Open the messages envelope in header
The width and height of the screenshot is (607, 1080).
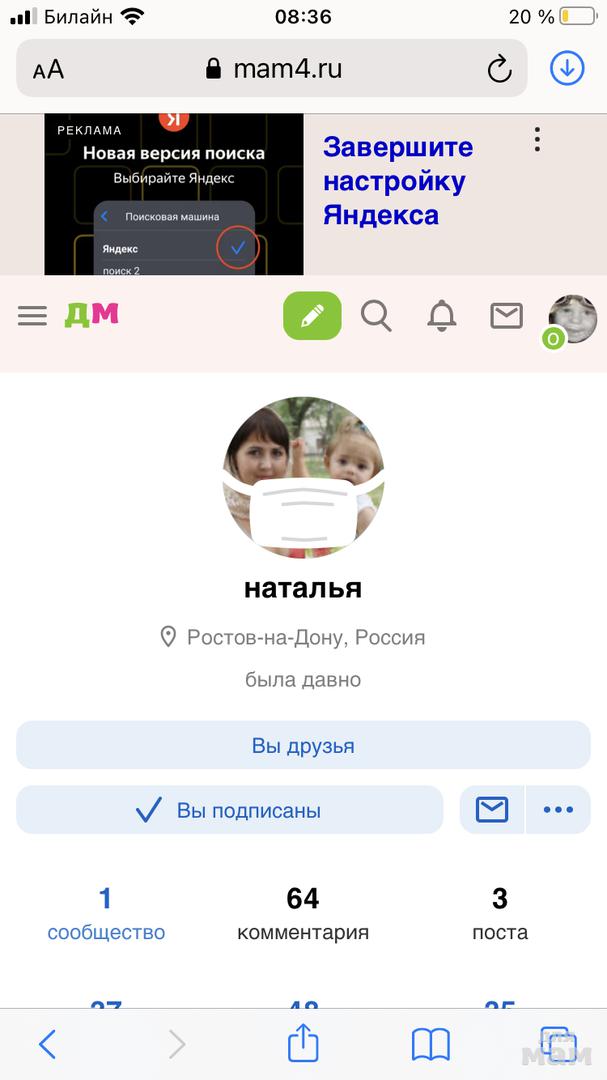point(507,316)
